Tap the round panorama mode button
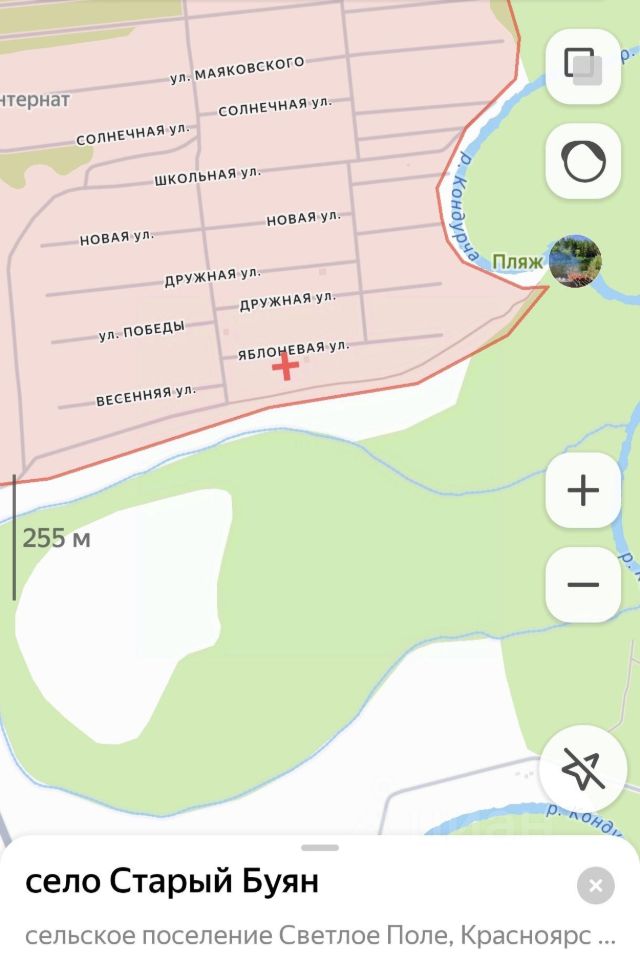The width and height of the screenshot is (640, 960). (583, 161)
